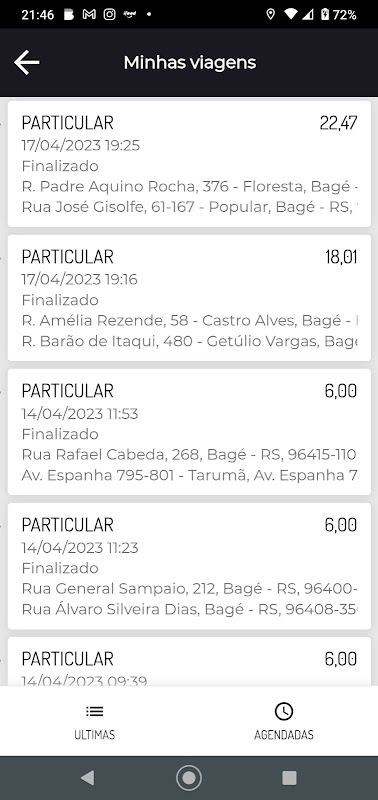Switch to the Ultimas tab
The width and height of the screenshot is (378, 800).
point(94,721)
